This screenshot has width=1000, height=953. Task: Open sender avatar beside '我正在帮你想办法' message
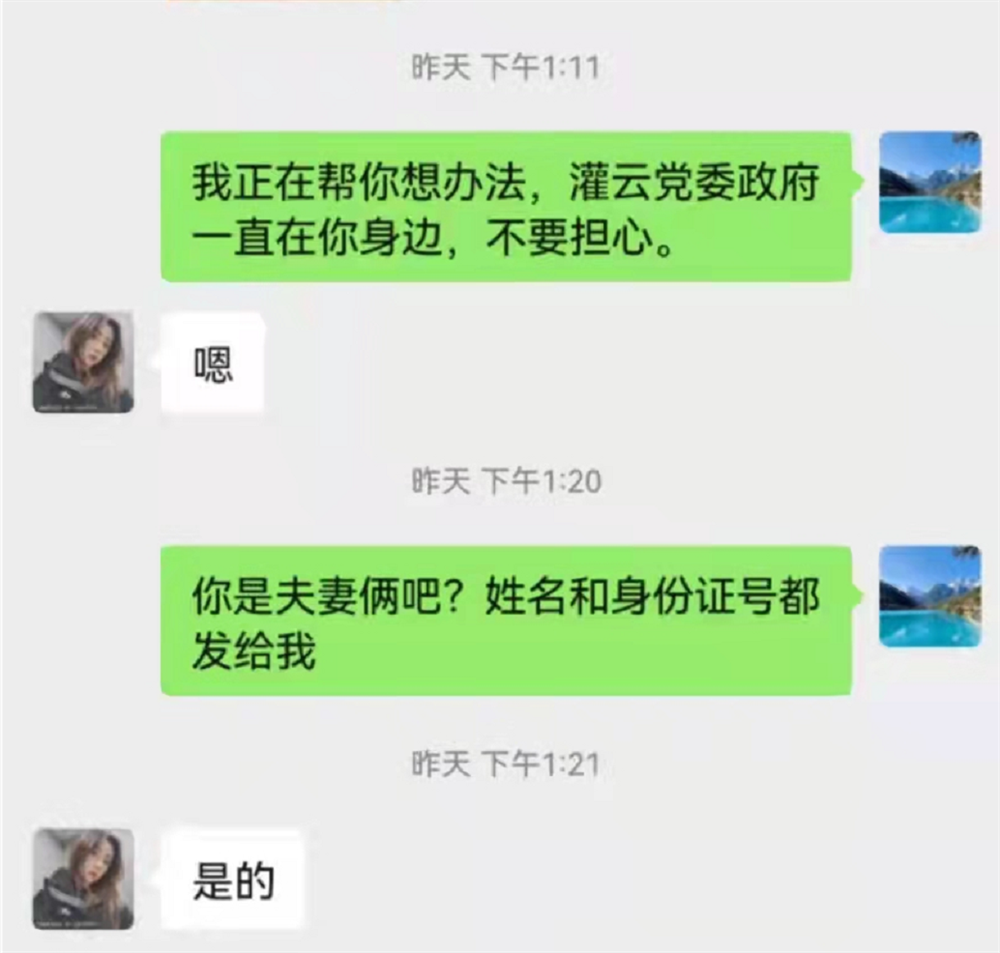[929, 182]
